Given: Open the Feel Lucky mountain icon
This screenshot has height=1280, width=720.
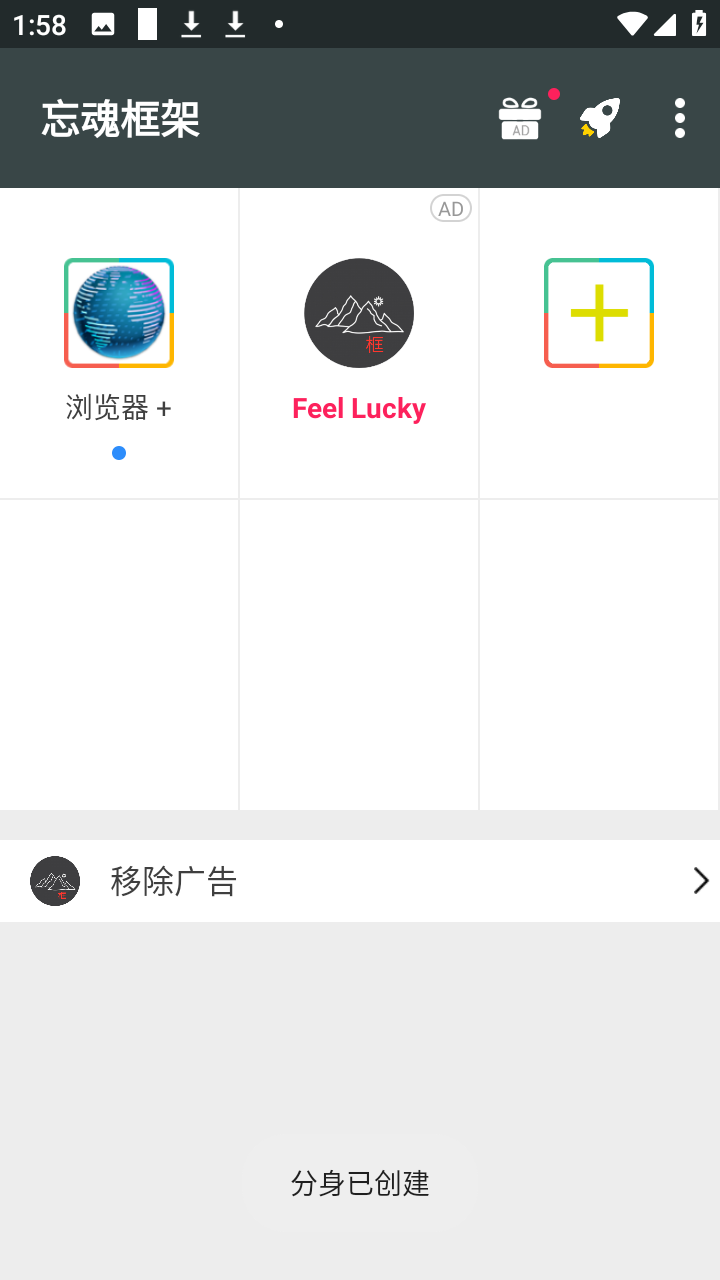Looking at the screenshot, I should [358, 312].
